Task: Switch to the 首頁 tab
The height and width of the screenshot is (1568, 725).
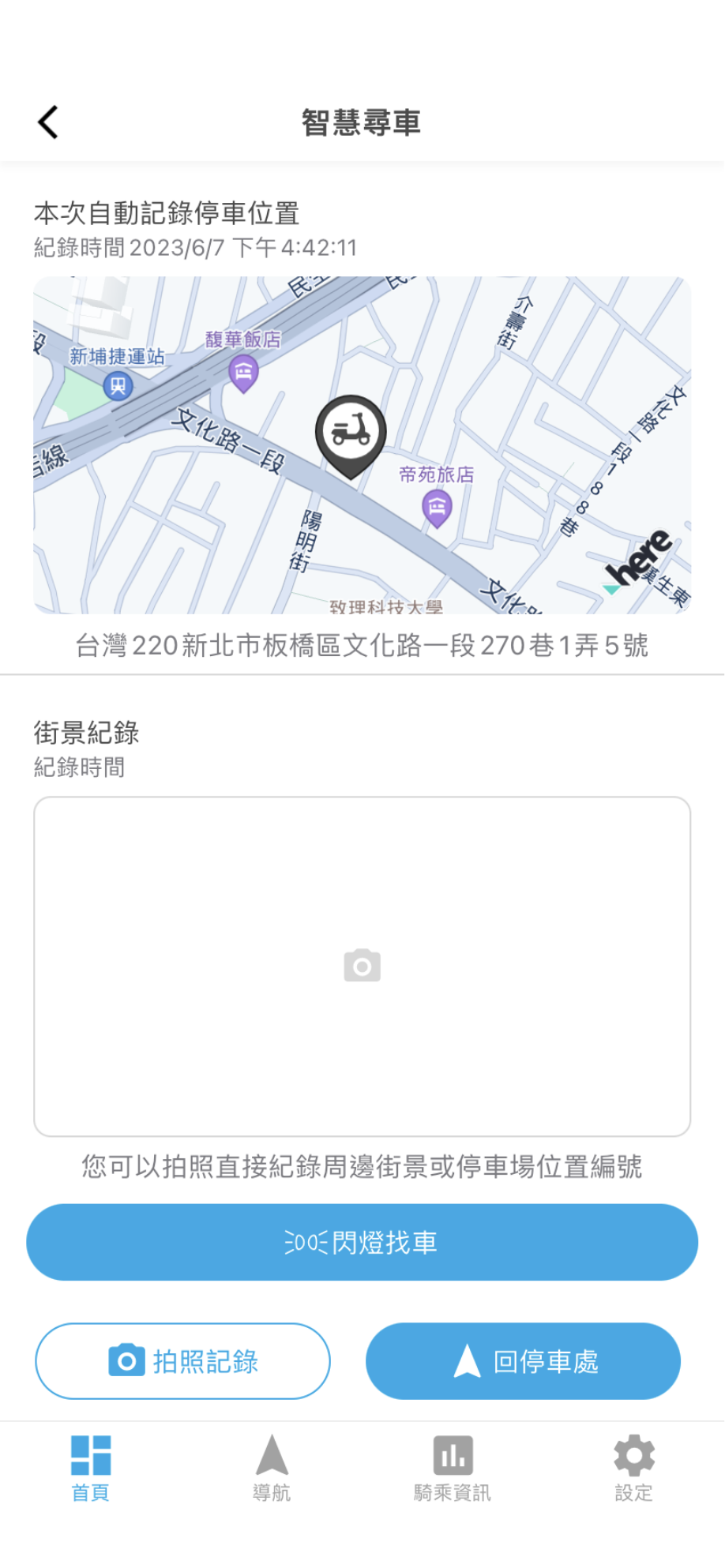Action: (91, 1468)
